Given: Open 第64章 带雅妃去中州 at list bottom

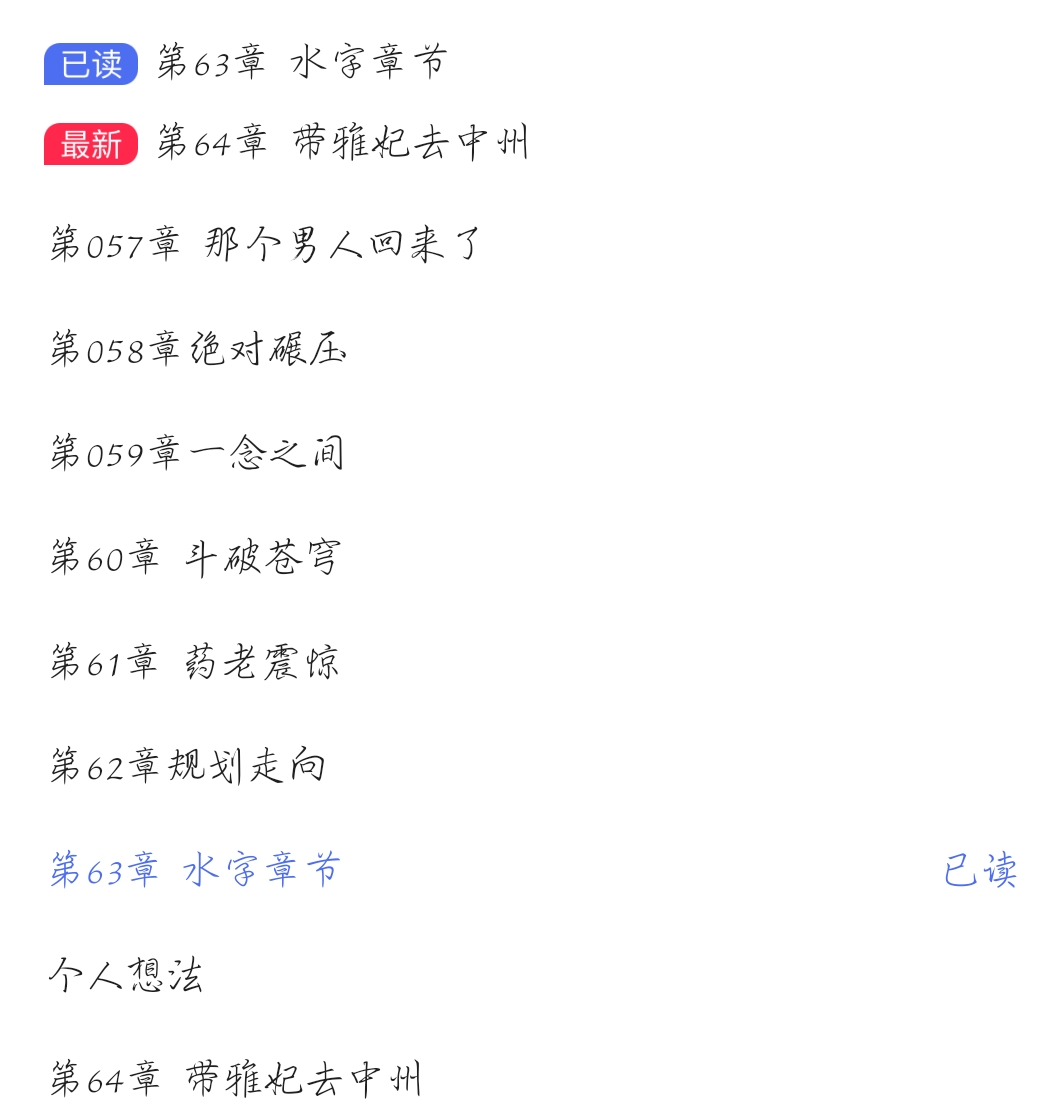Looking at the screenshot, I should point(236,1079).
